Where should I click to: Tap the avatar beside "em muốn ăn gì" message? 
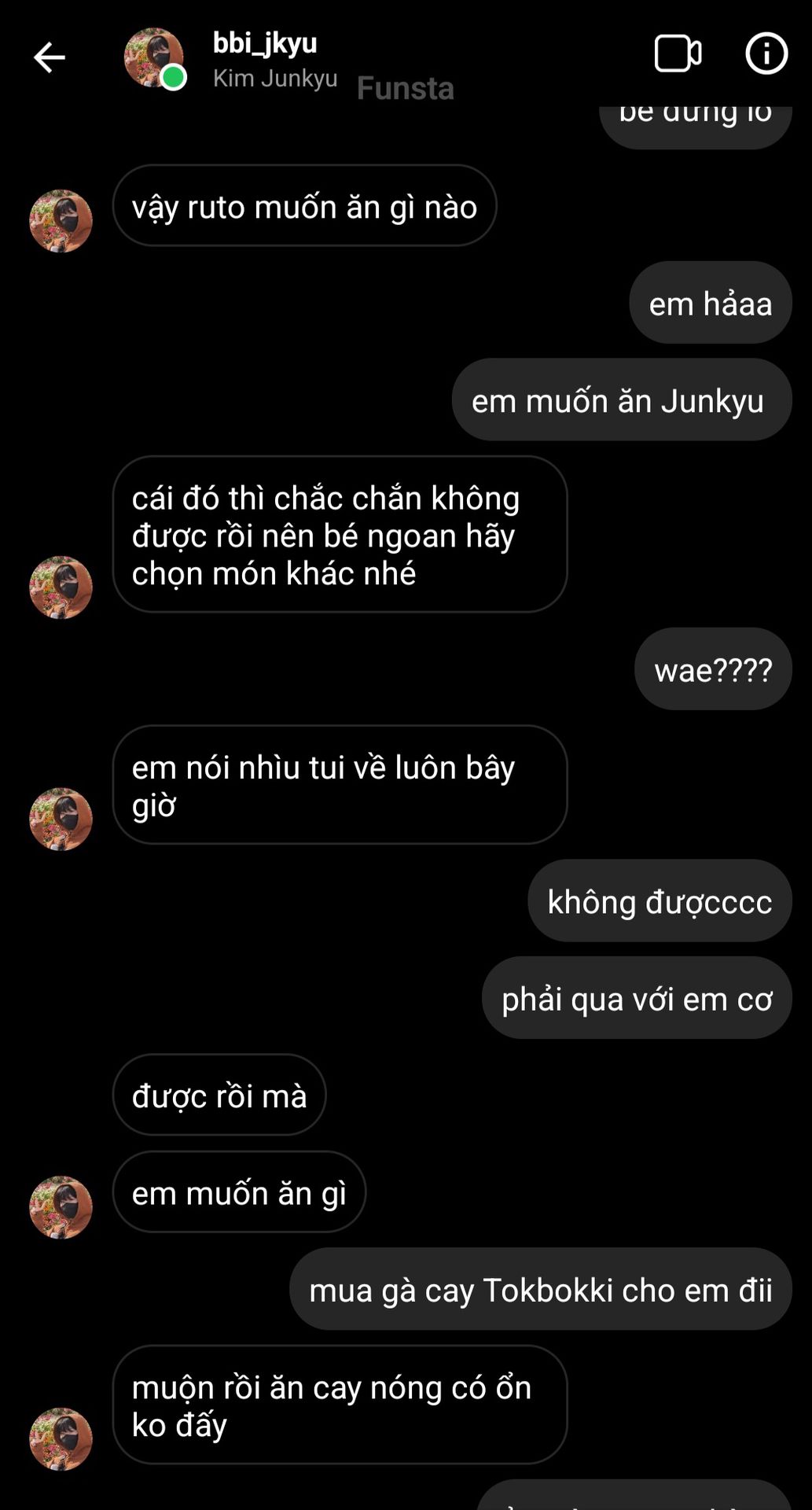click(x=61, y=1207)
